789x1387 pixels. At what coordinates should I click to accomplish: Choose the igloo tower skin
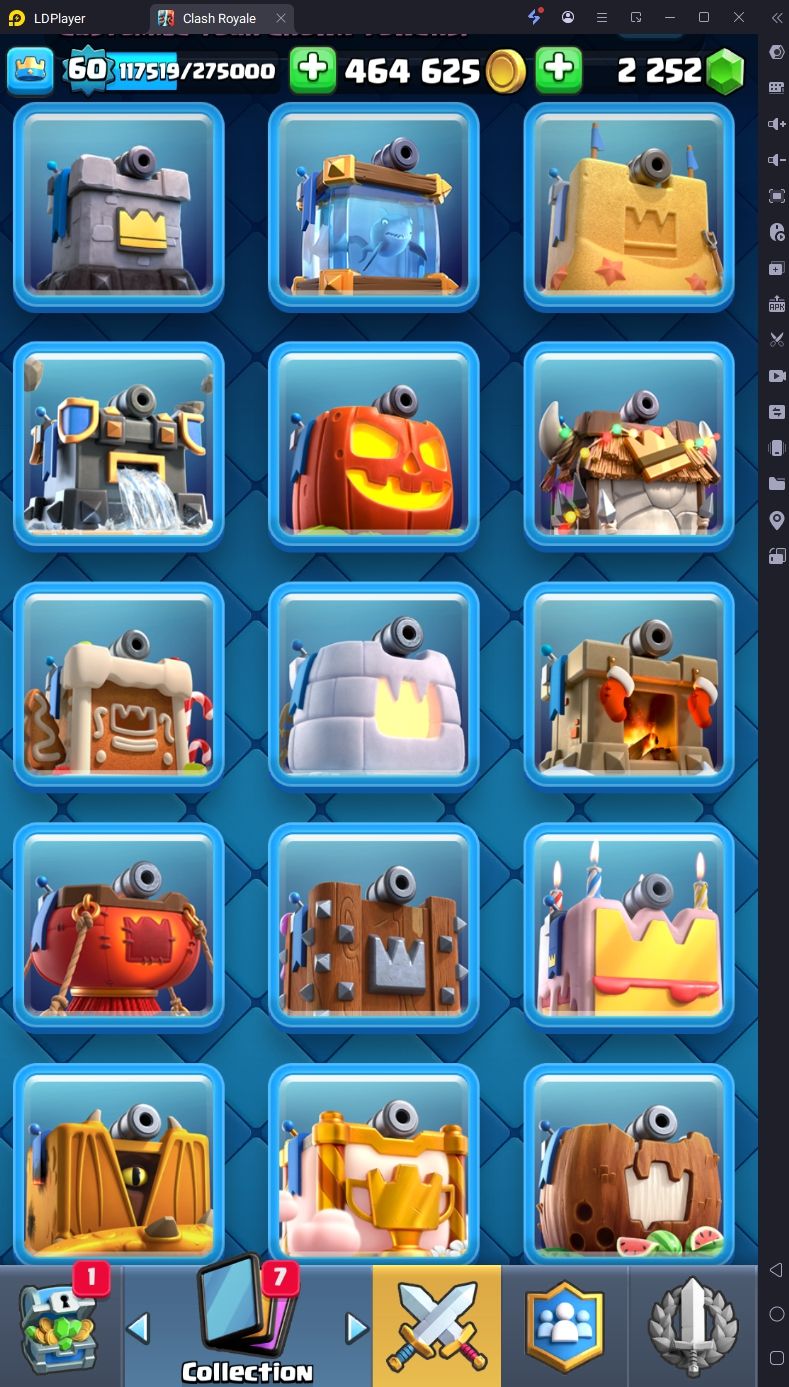[373, 687]
